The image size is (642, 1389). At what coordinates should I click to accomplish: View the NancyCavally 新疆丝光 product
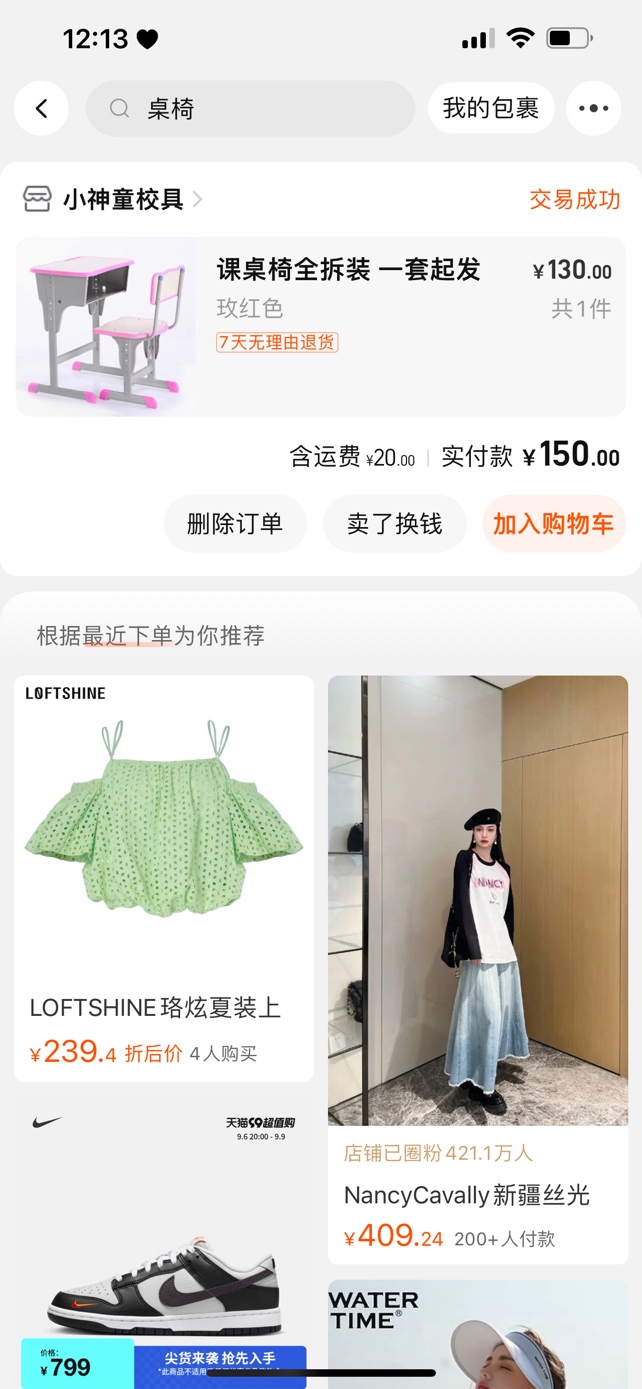(x=478, y=920)
